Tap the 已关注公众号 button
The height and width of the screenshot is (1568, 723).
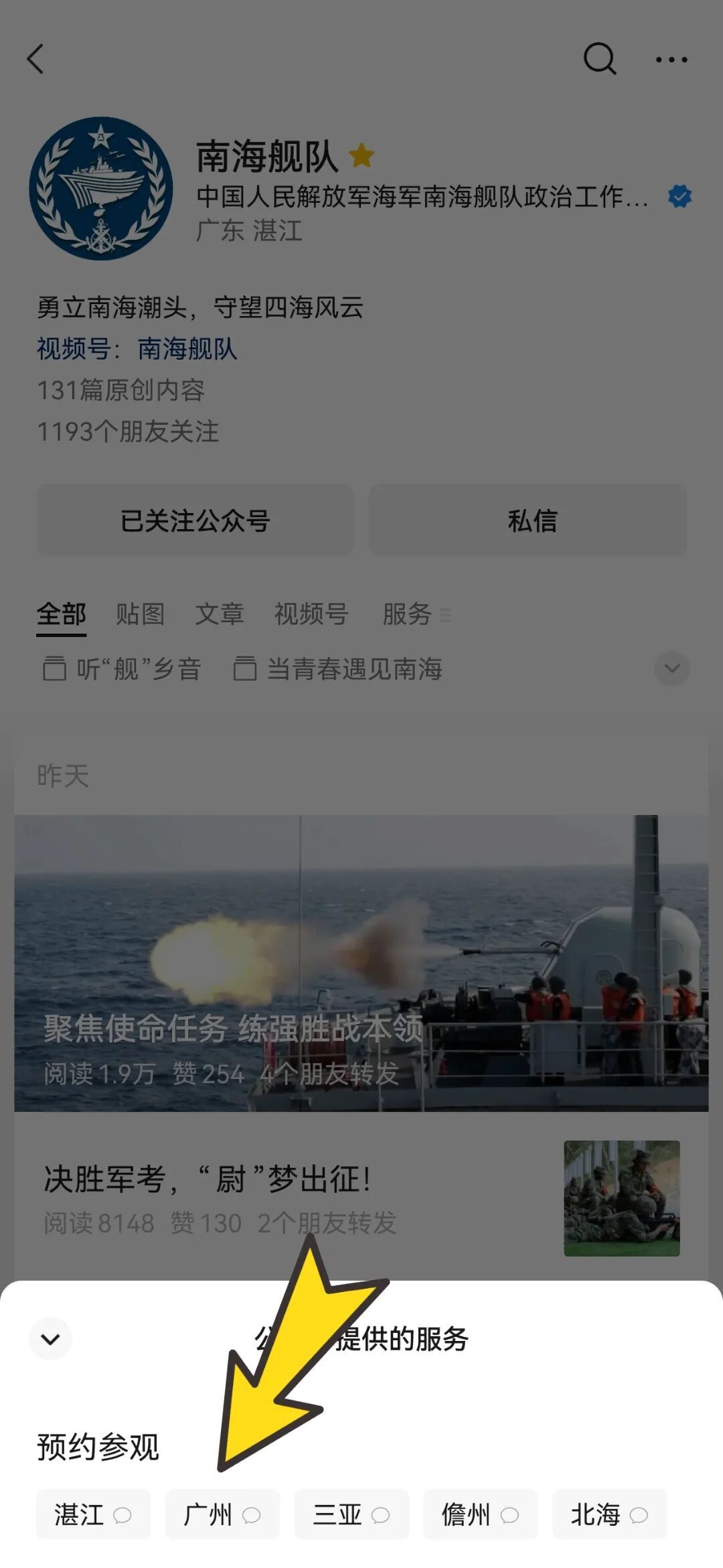194,520
